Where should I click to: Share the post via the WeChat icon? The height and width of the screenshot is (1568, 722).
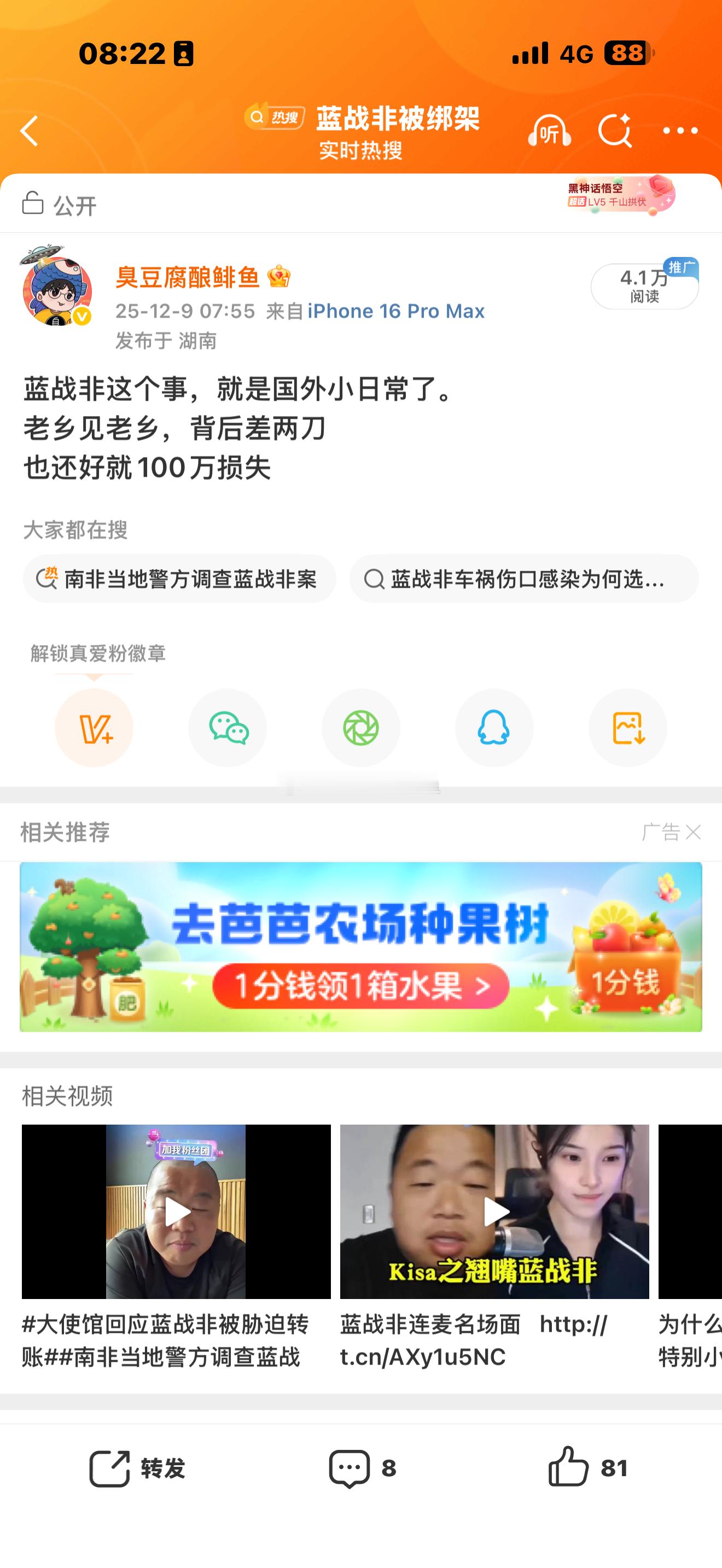tap(227, 728)
